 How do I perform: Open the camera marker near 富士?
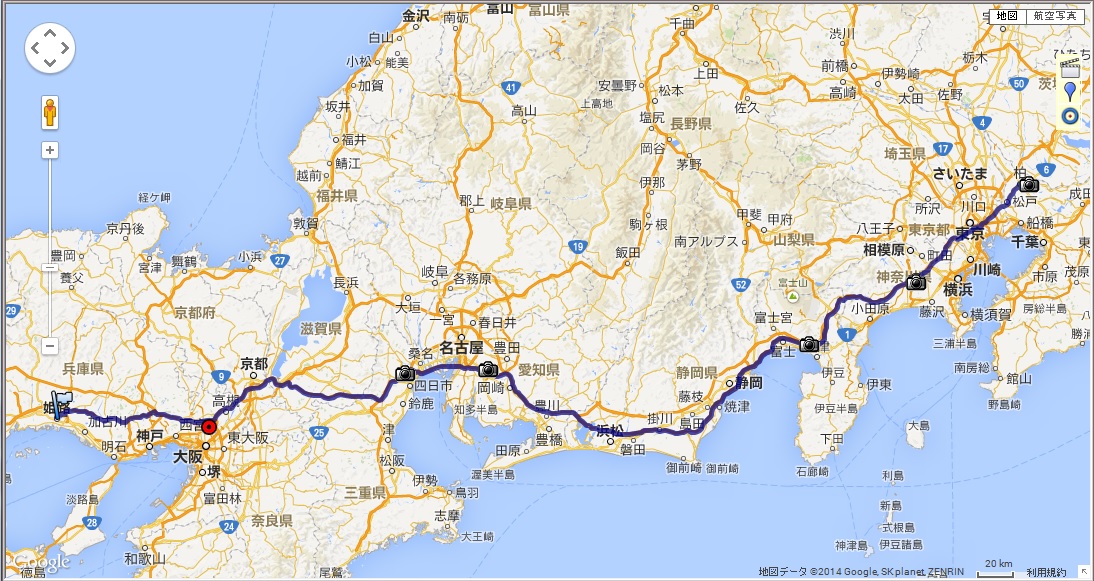coord(809,345)
